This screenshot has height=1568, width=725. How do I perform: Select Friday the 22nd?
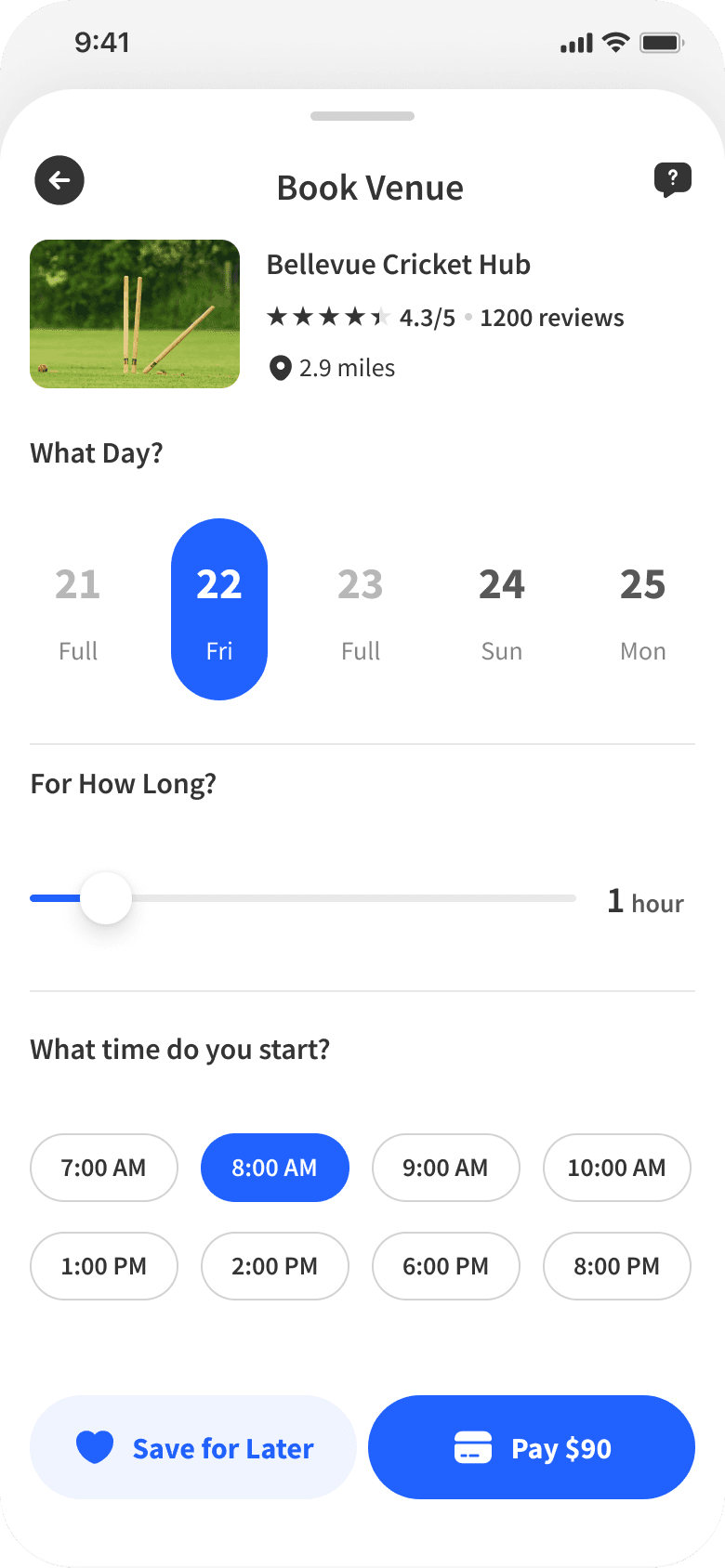pyautogui.click(x=219, y=609)
